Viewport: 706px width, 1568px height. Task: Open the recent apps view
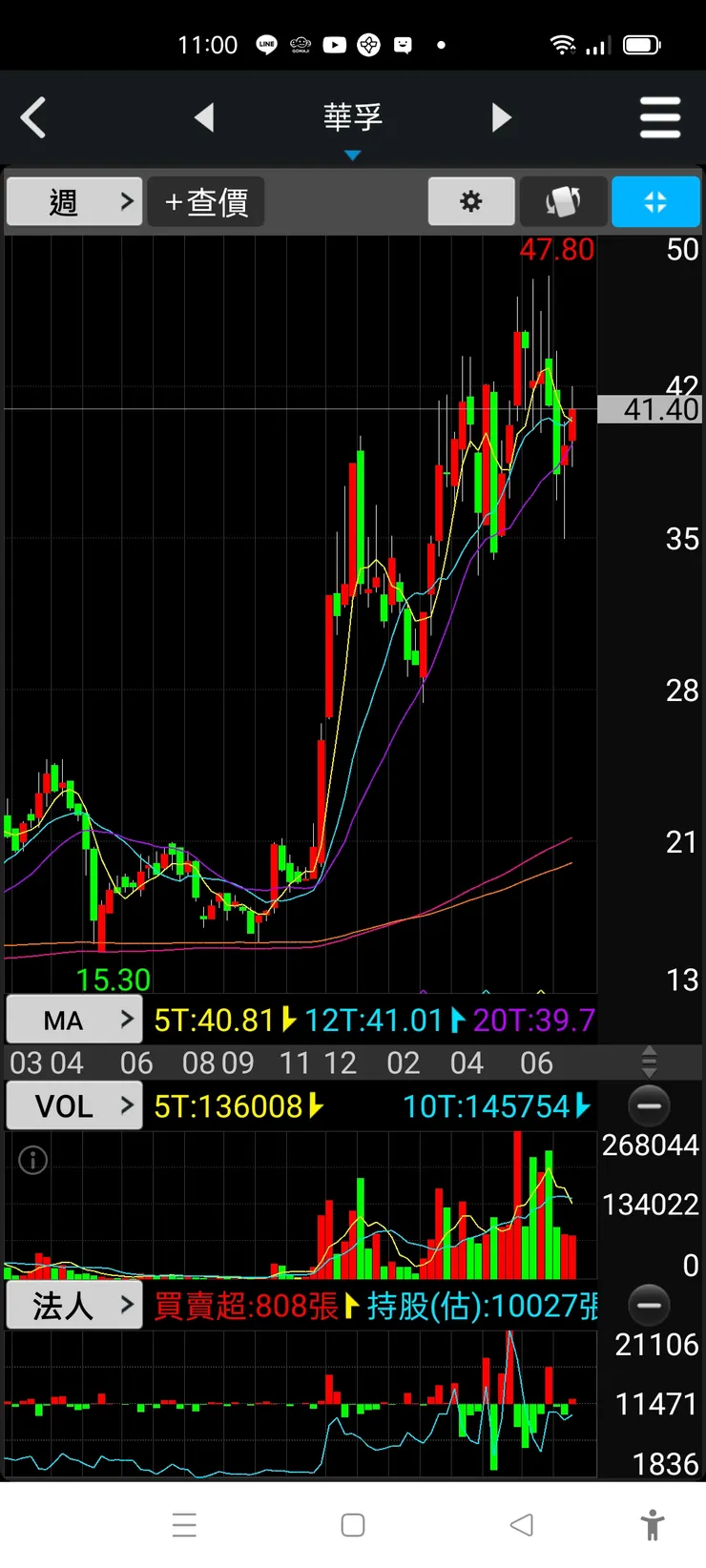pyautogui.click(x=184, y=1525)
